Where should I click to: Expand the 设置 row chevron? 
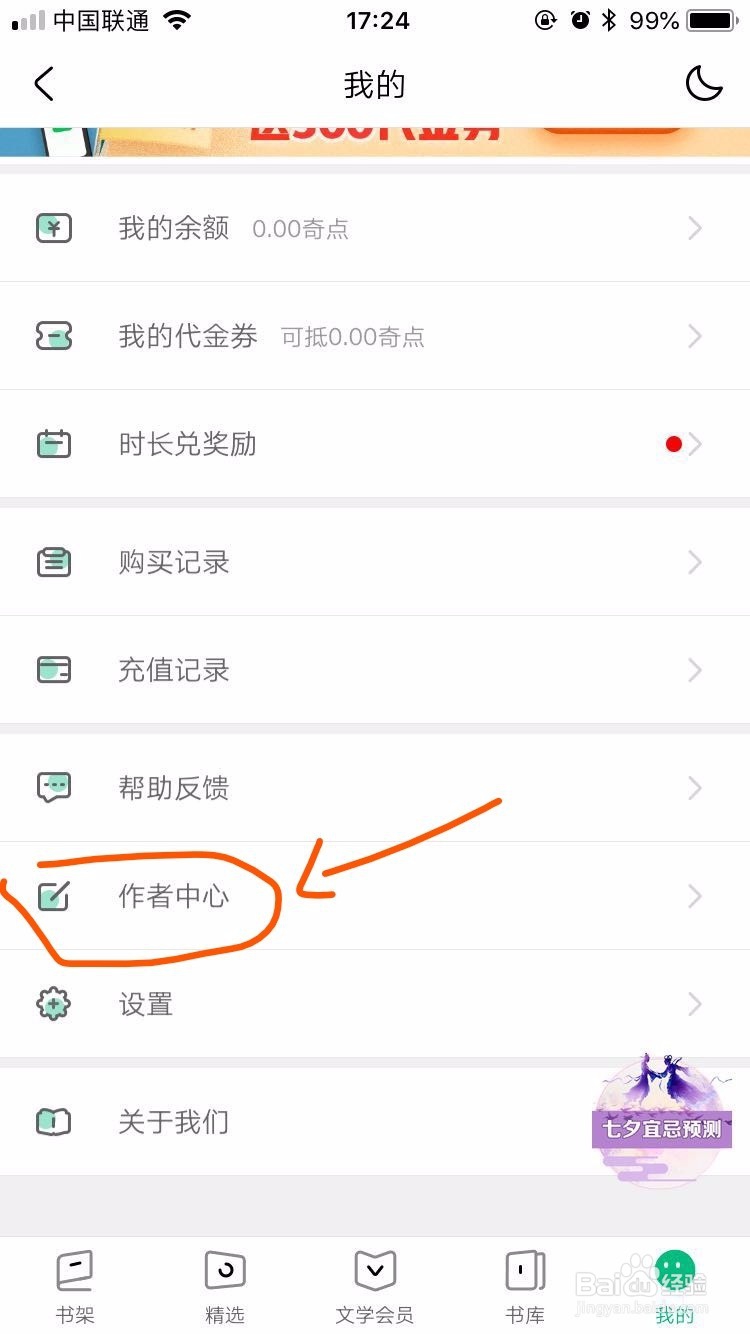695,1004
